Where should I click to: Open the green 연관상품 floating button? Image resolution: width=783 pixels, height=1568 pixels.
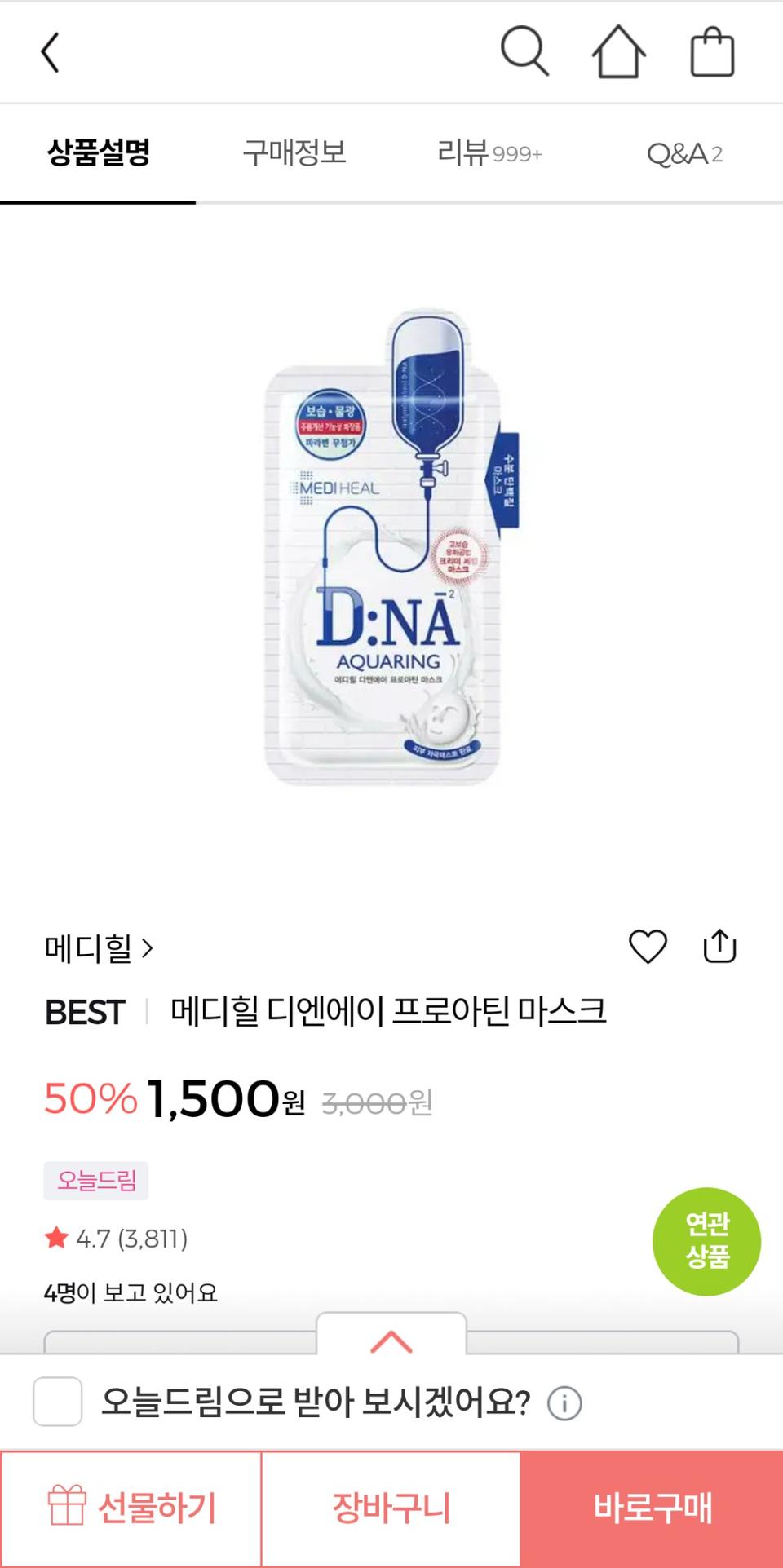coord(706,1240)
